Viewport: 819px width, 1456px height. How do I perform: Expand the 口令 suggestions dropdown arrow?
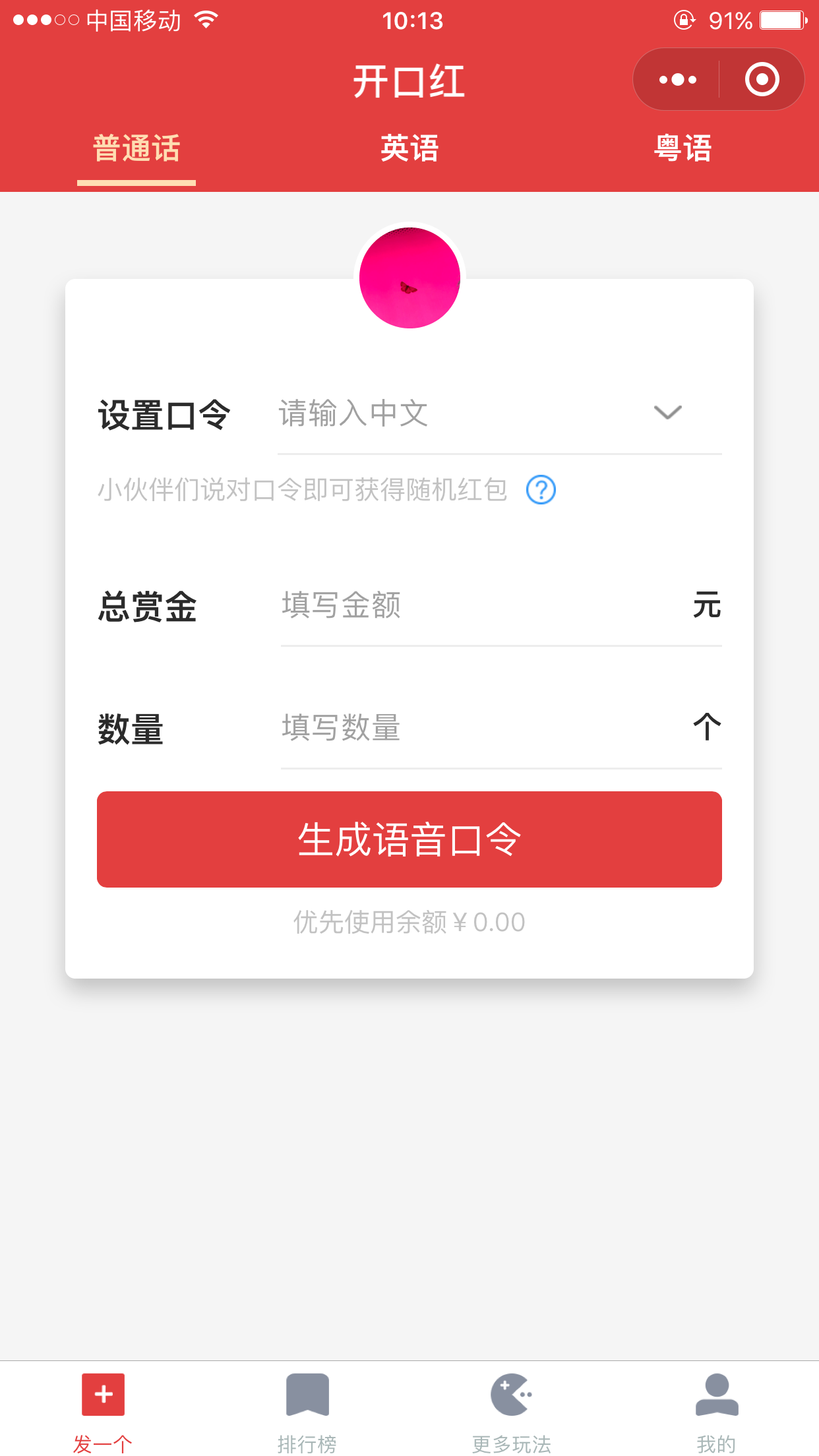pos(667,413)
